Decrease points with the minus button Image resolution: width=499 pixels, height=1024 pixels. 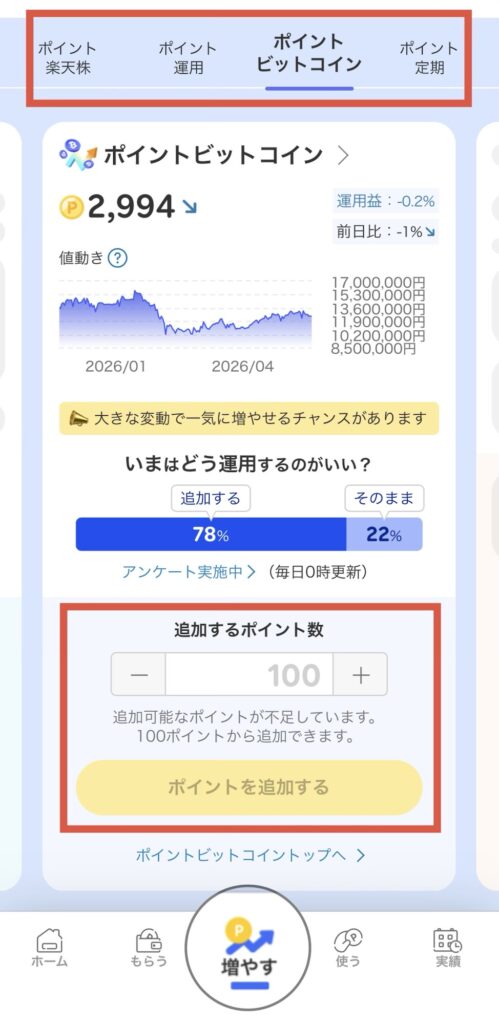pyautogui.click(x=138, y=675)
